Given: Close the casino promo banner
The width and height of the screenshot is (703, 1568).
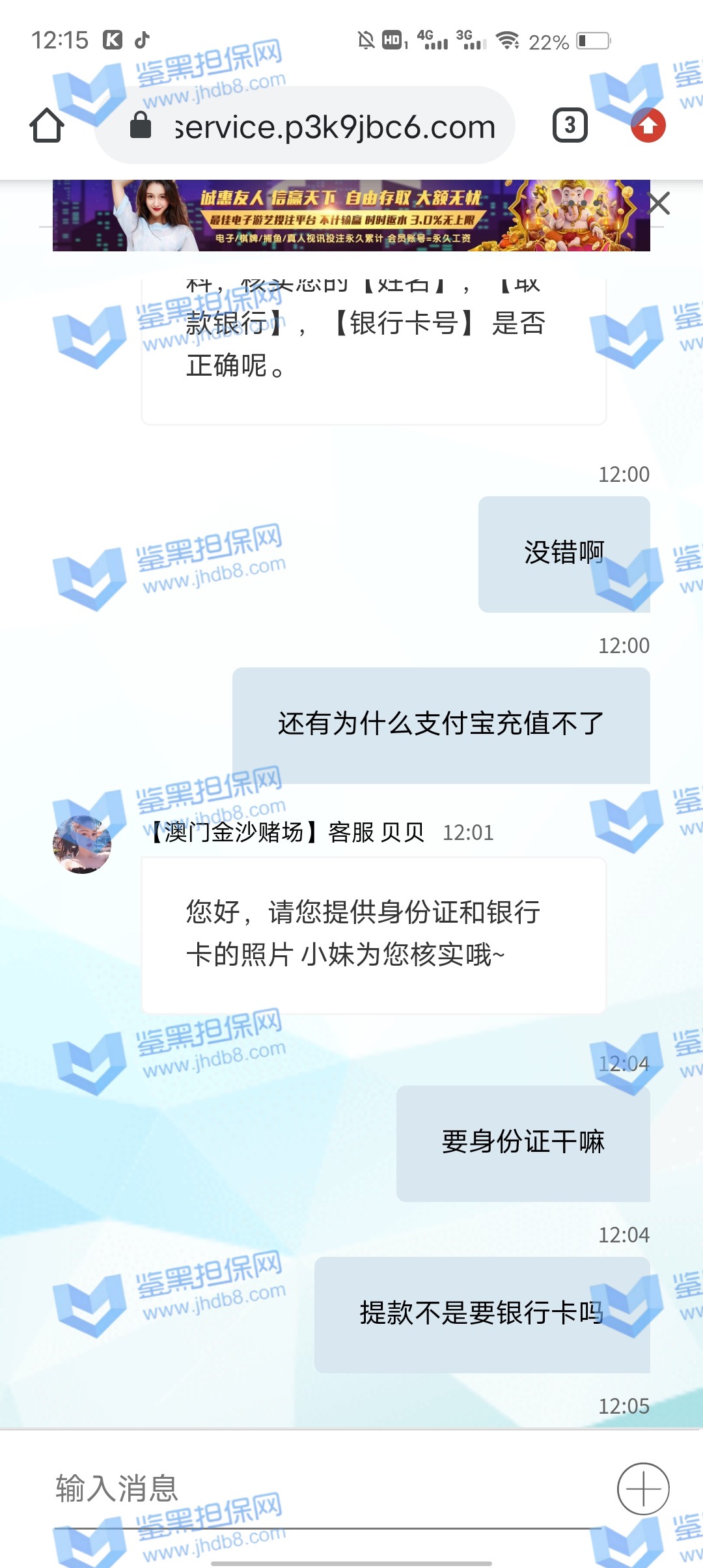Looking at the screenshot, I should pyautogui.click(x=659, y=204).
